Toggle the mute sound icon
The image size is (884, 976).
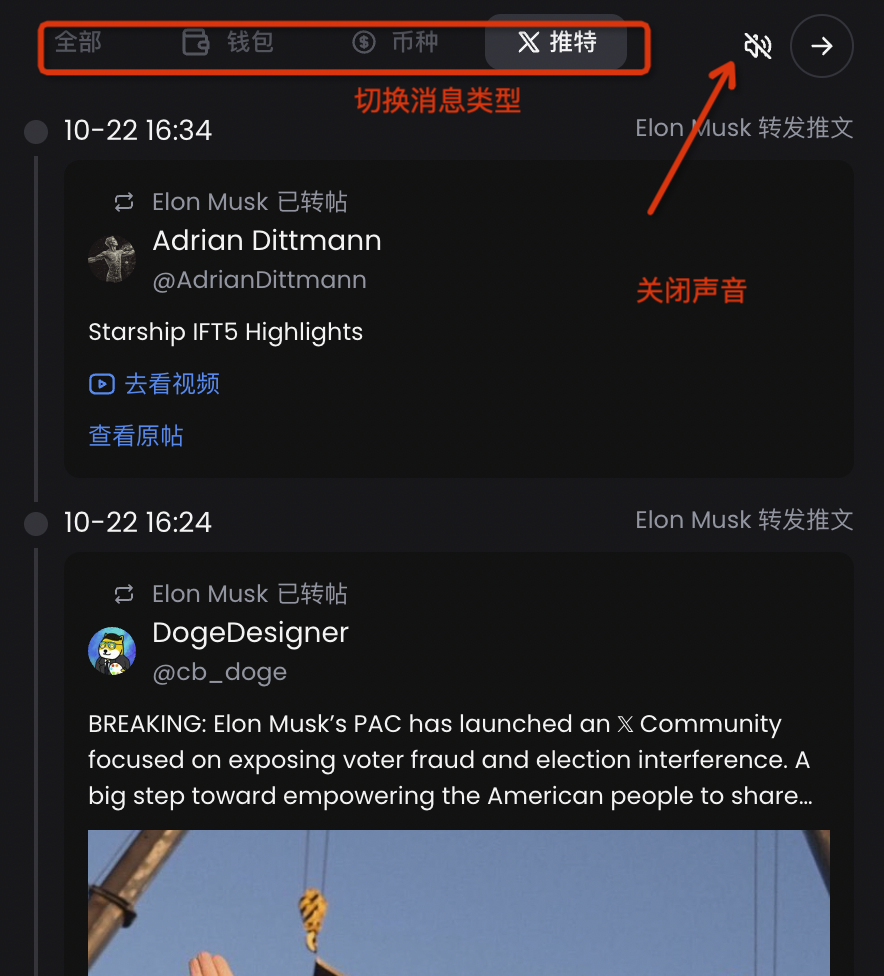point(758,46)
